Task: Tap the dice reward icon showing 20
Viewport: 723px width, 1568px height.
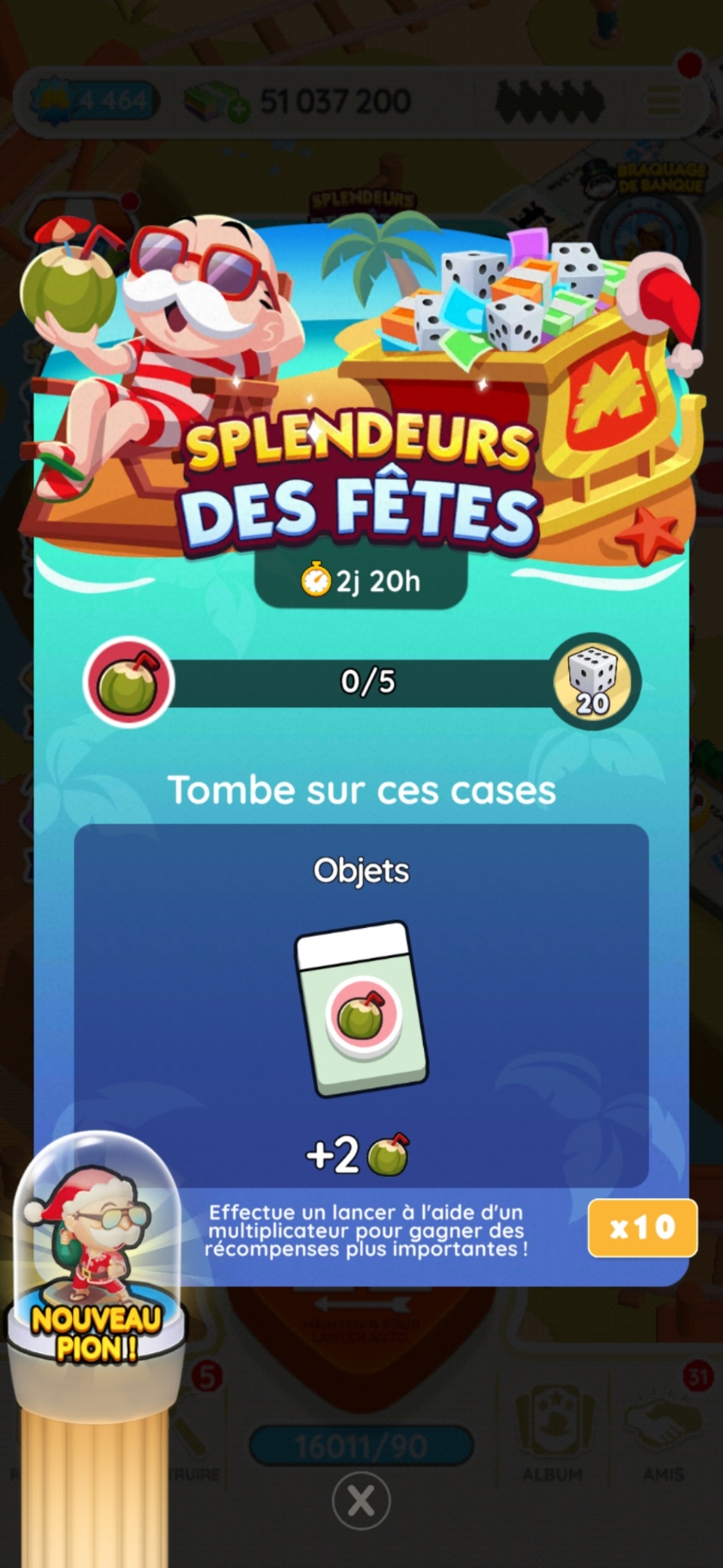Action: click(x=594, y=680)
